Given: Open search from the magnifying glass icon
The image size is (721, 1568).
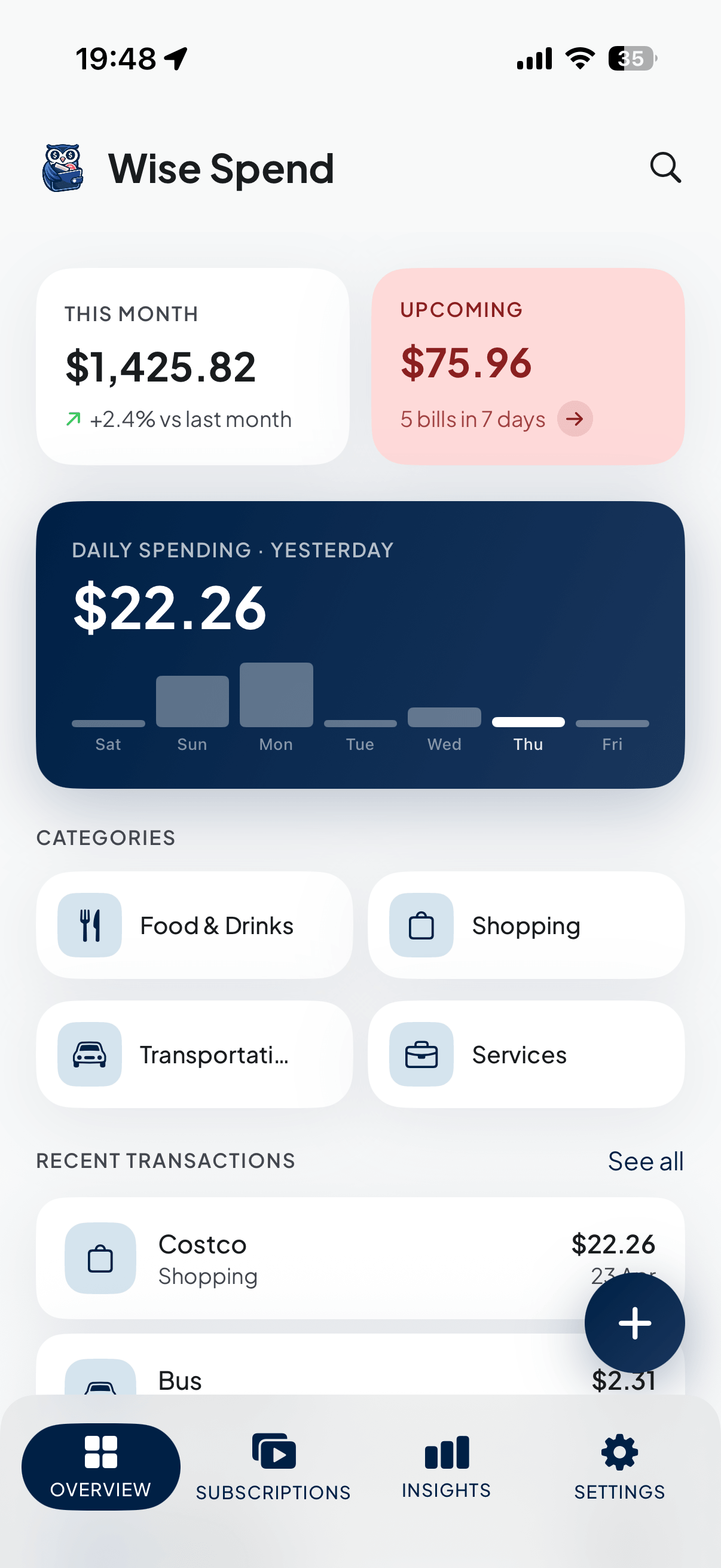Looking at the screenshot, I should (x=664, y=167).
